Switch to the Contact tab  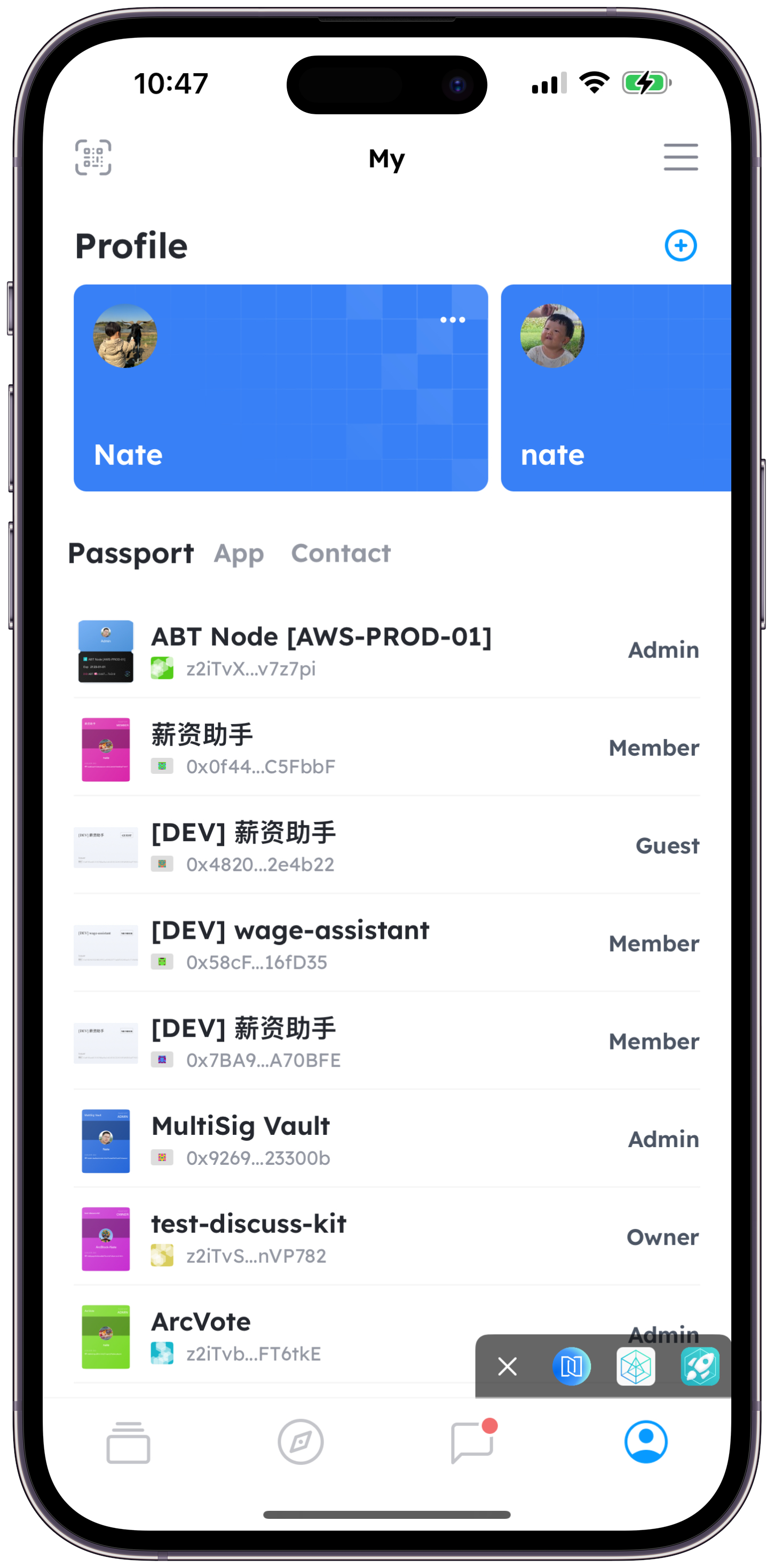pyautogui.click(x=341, y=553)
